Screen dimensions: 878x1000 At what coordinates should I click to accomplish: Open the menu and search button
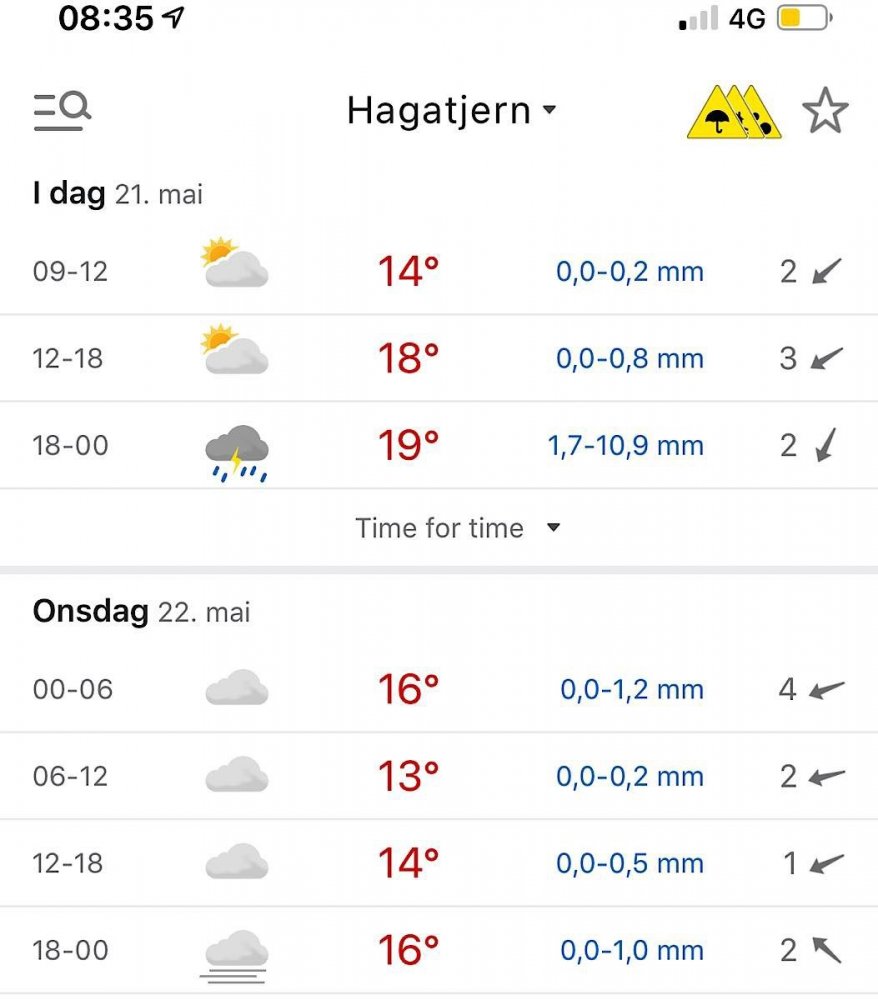pos(62,111)
